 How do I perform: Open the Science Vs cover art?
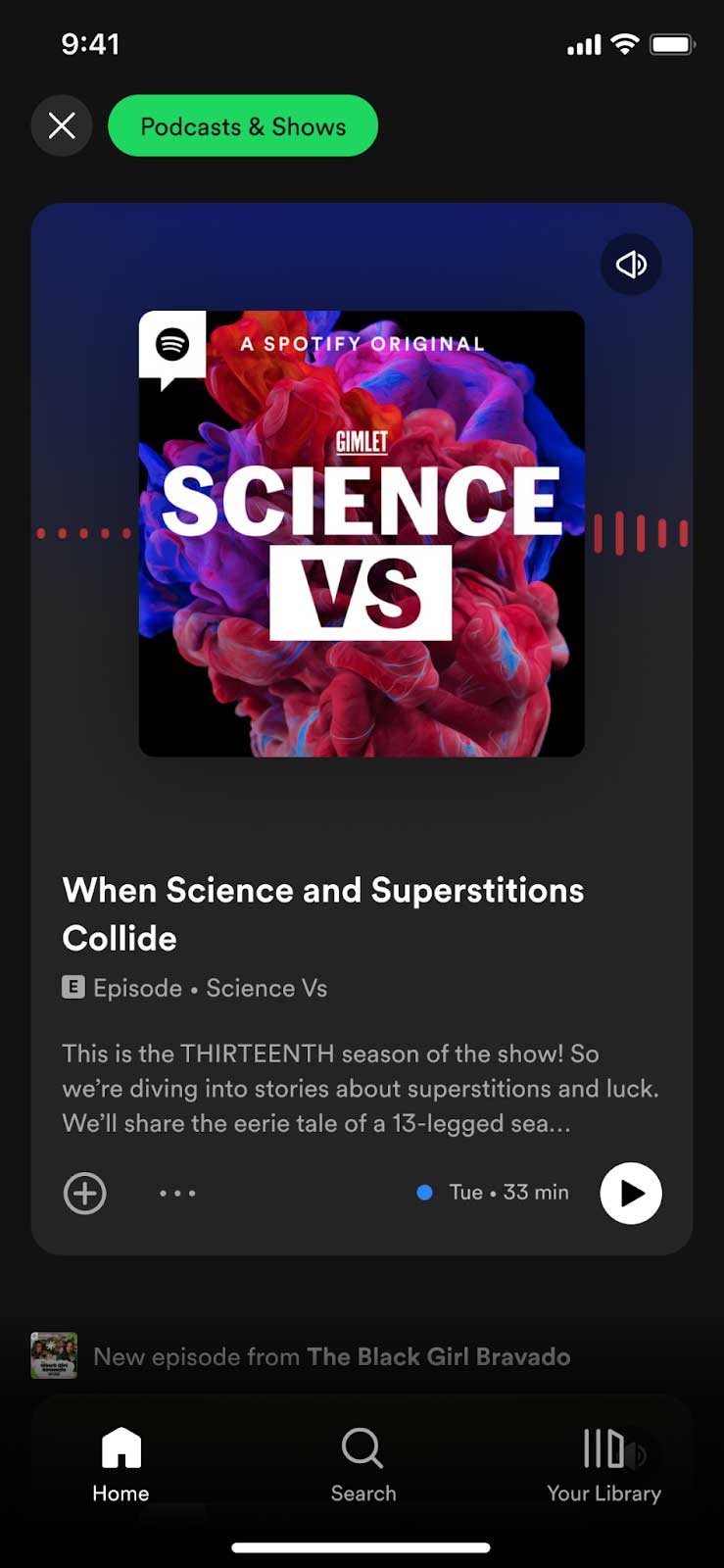(x=362, y=534)
